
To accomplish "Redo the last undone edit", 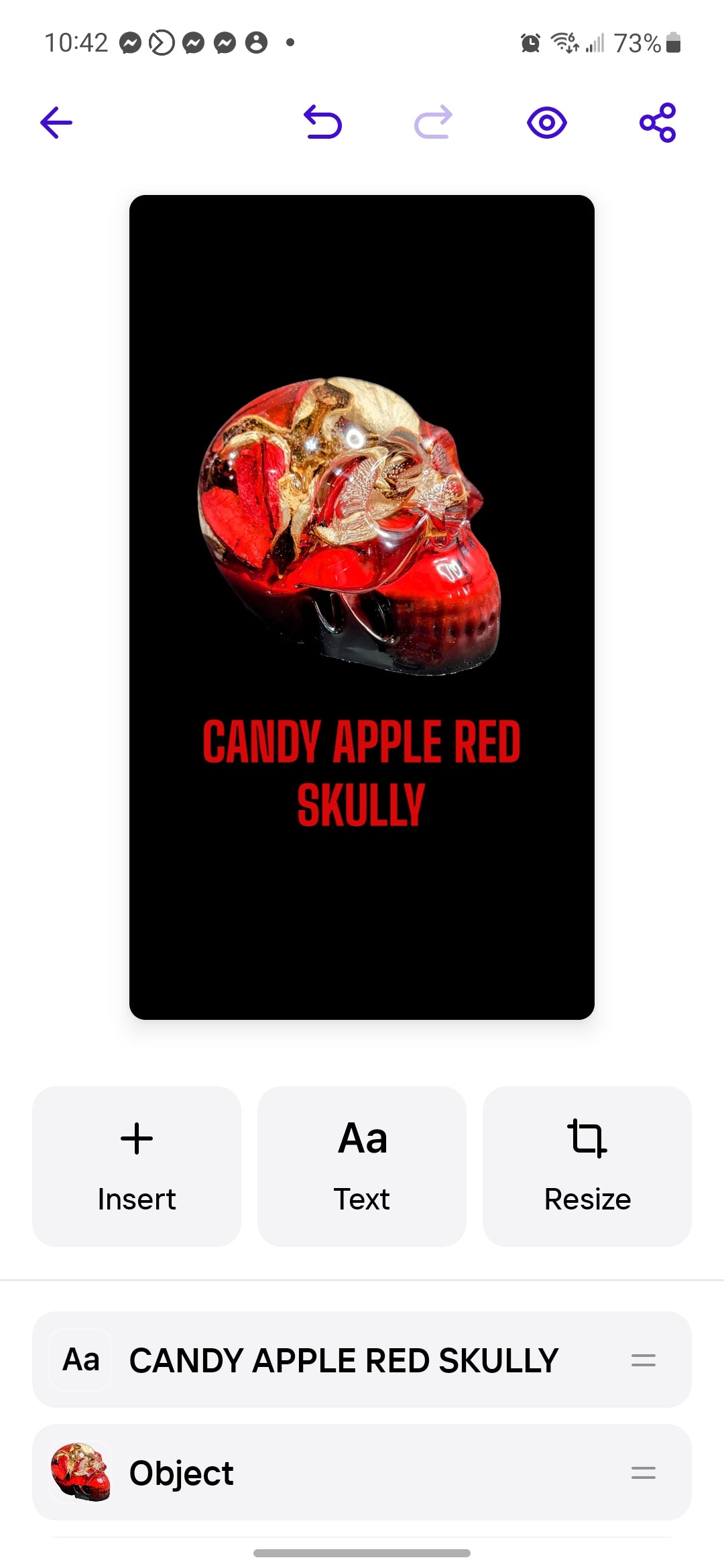I will point(434,123).
